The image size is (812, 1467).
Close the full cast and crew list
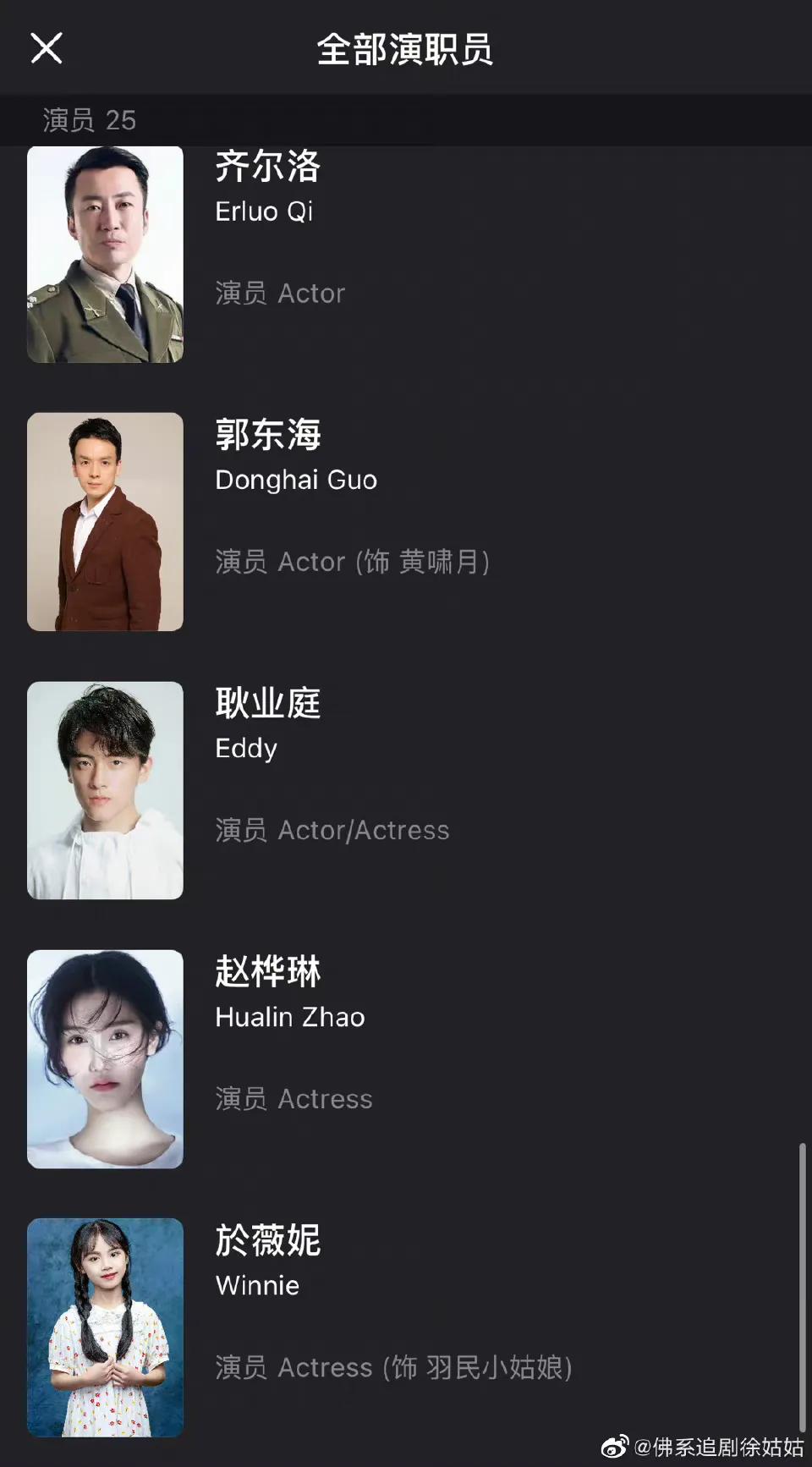click(47, 48)
